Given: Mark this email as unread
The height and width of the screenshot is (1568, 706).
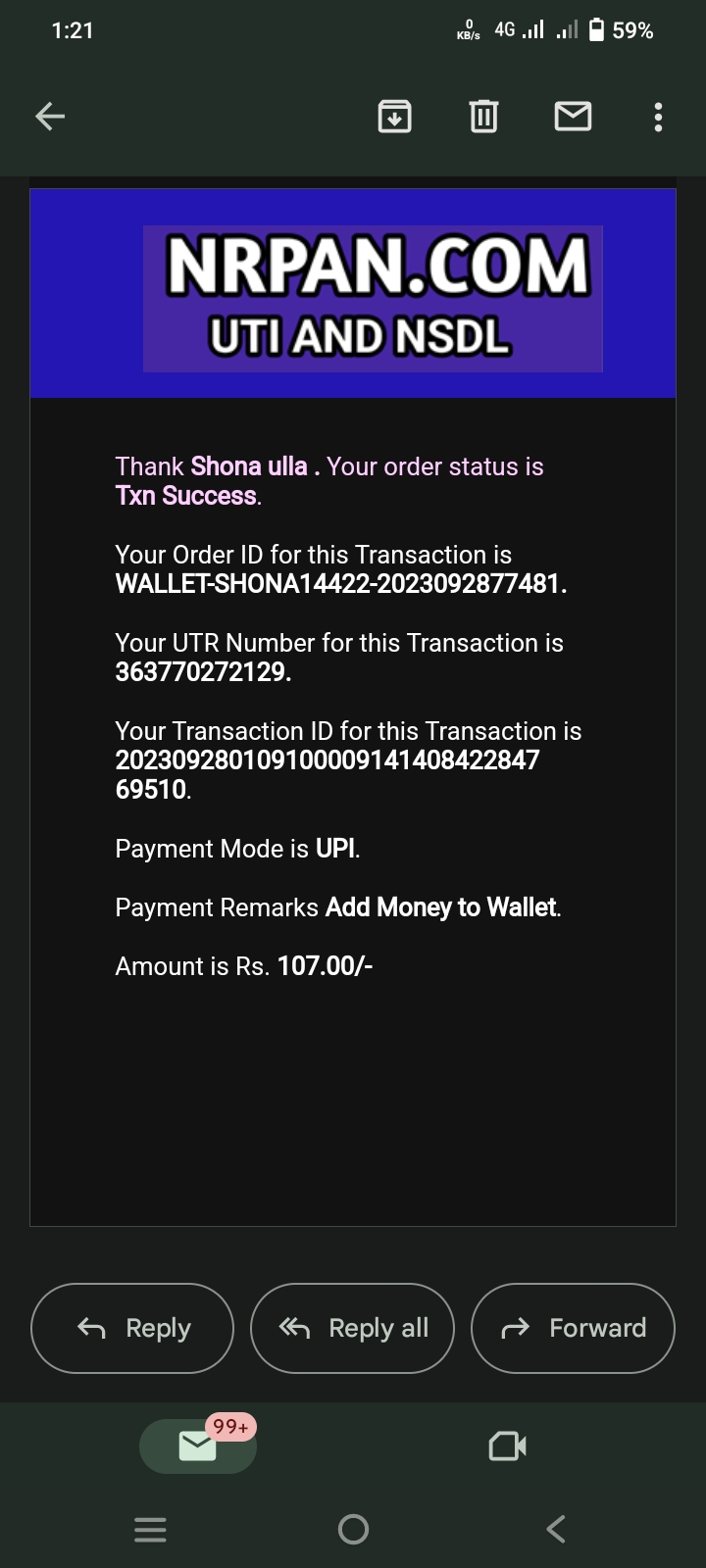Looking at the screenshot, I should 573,117.
